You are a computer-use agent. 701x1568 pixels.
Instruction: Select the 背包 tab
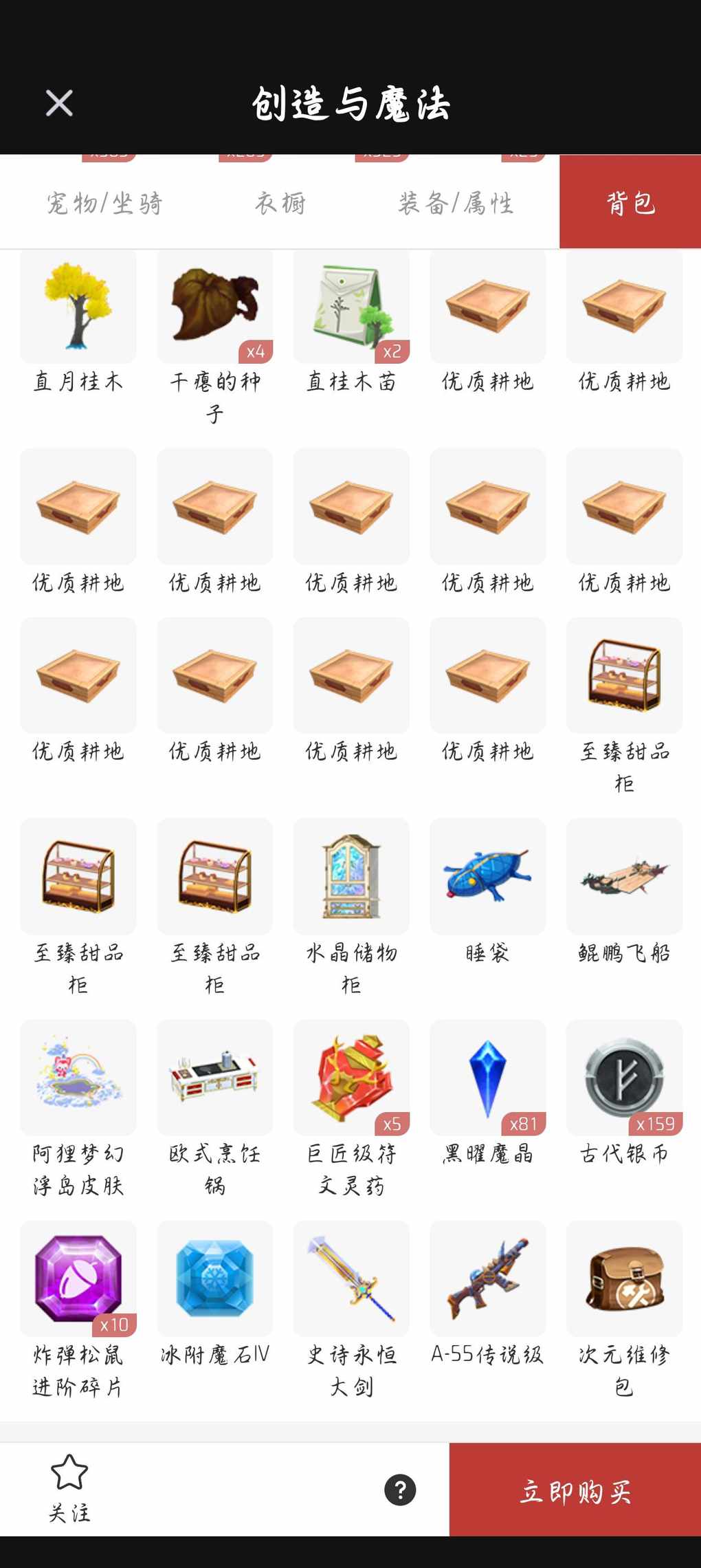coord(630,202)
